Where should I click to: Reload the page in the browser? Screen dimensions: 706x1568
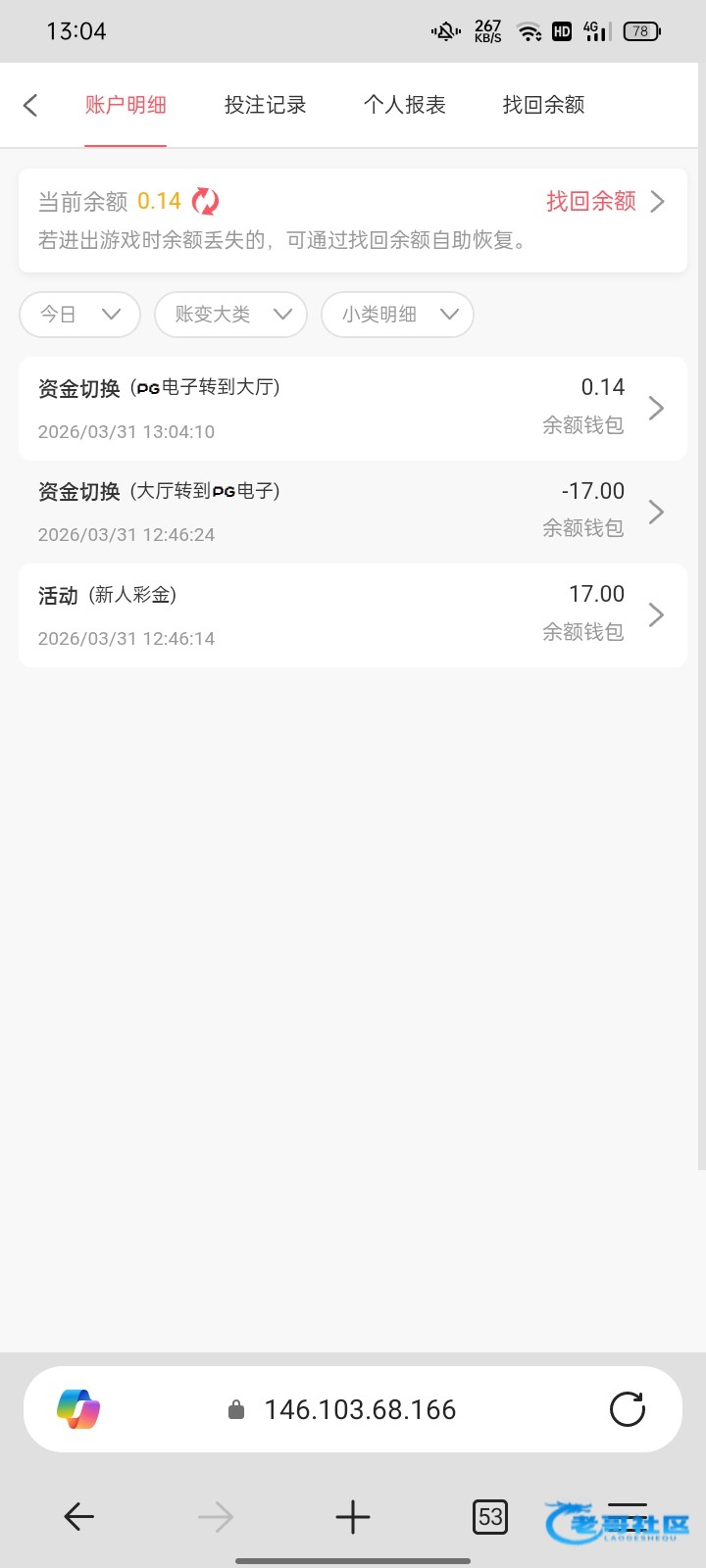(627, 1409)
